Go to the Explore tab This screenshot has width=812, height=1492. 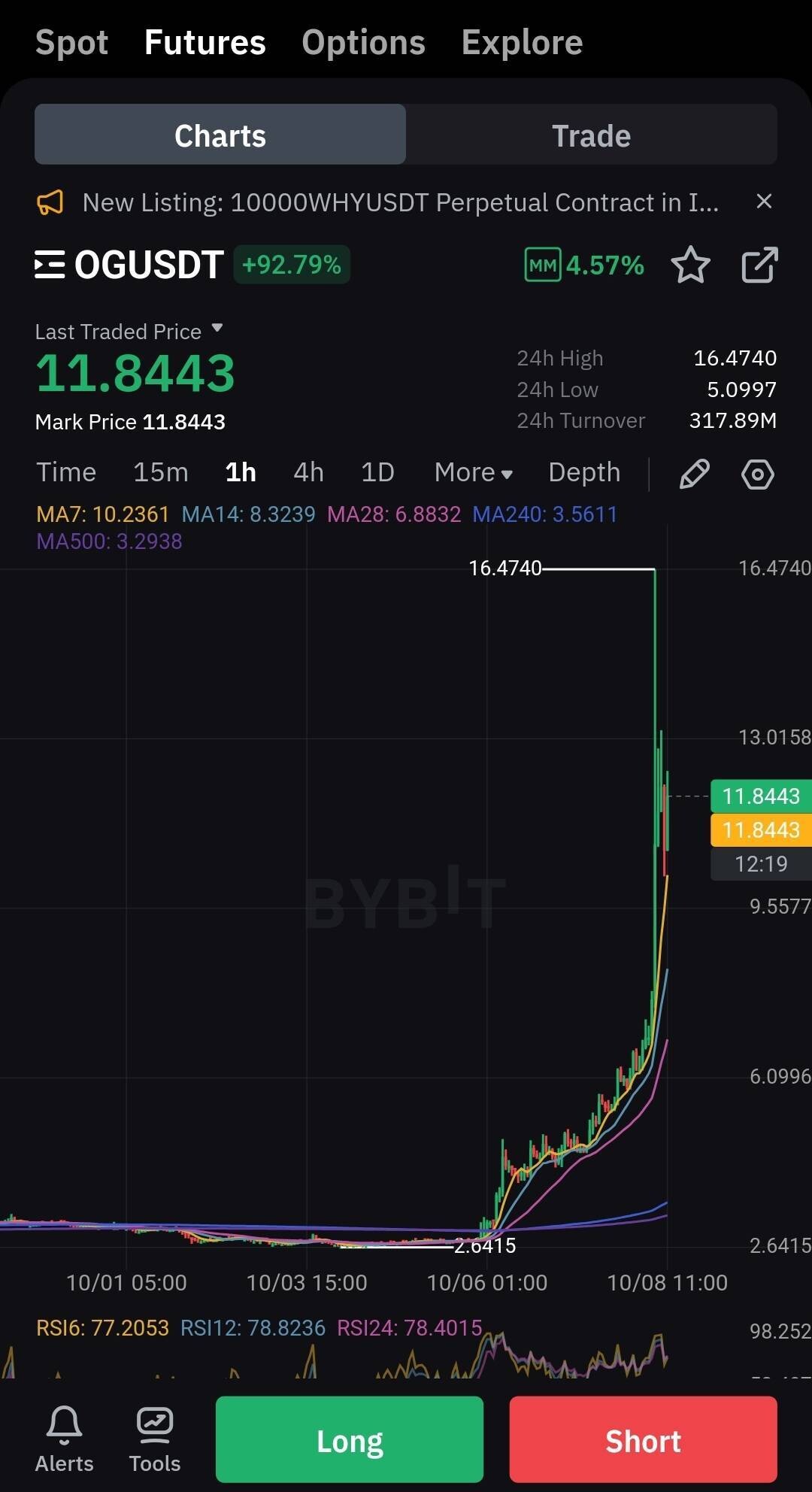click(522, 42)
